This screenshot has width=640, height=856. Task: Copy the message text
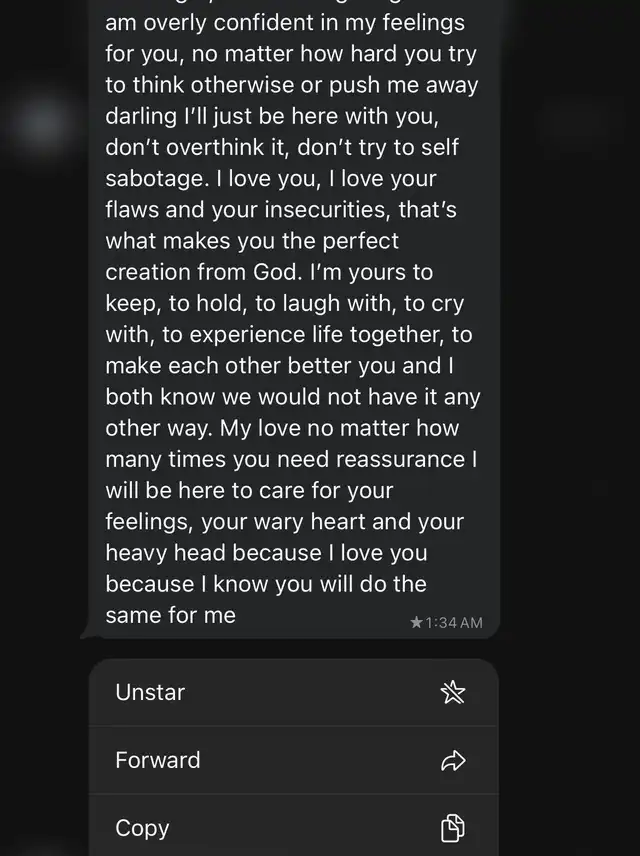[x=292, y=828]
